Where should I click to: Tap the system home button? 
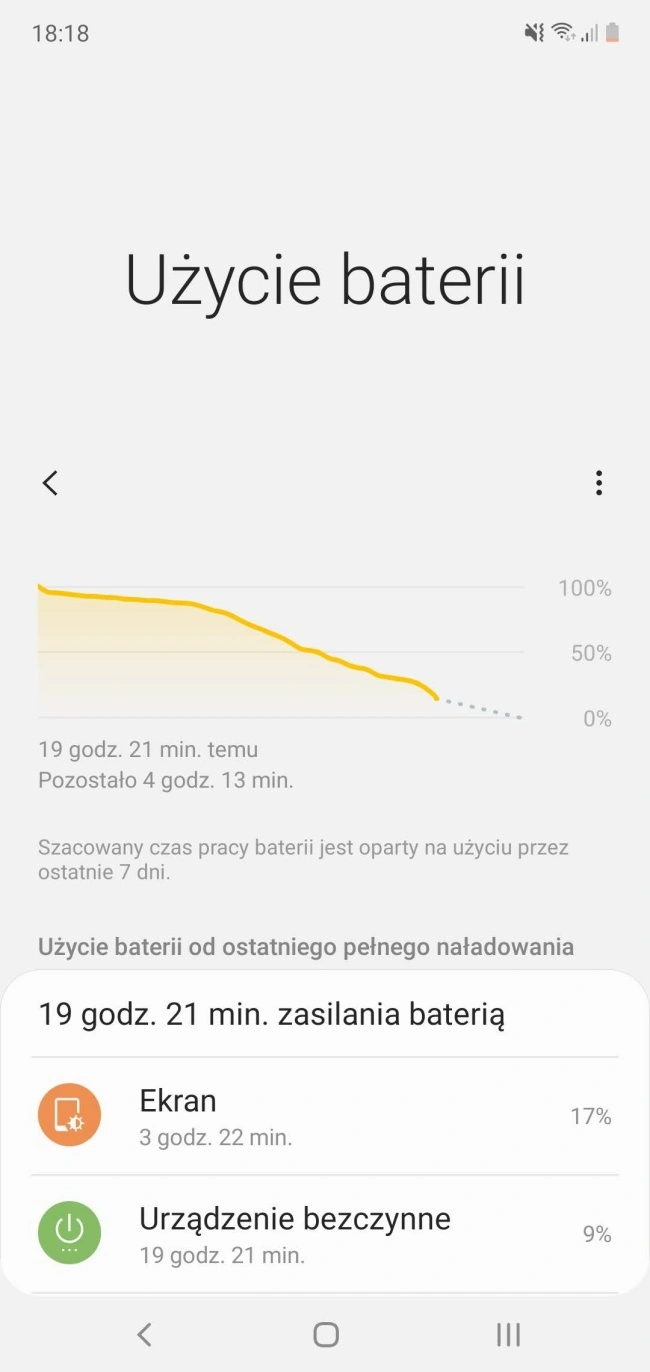coord(326,1334)
